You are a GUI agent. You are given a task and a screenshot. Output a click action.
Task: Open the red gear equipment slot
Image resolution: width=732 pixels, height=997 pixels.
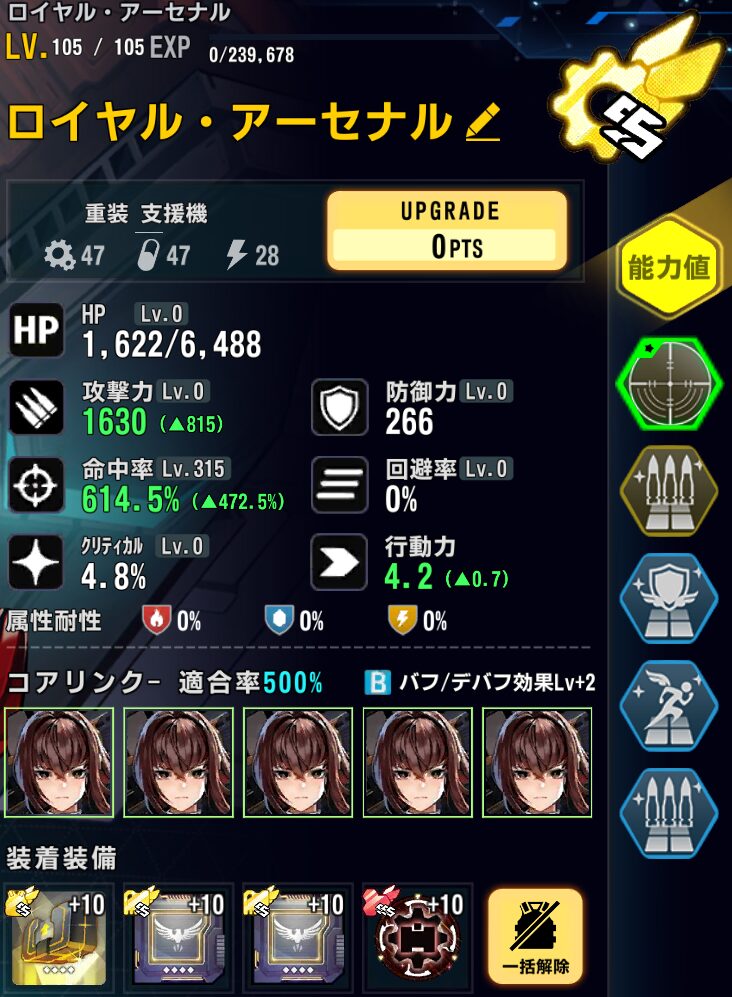coord(414,936)
